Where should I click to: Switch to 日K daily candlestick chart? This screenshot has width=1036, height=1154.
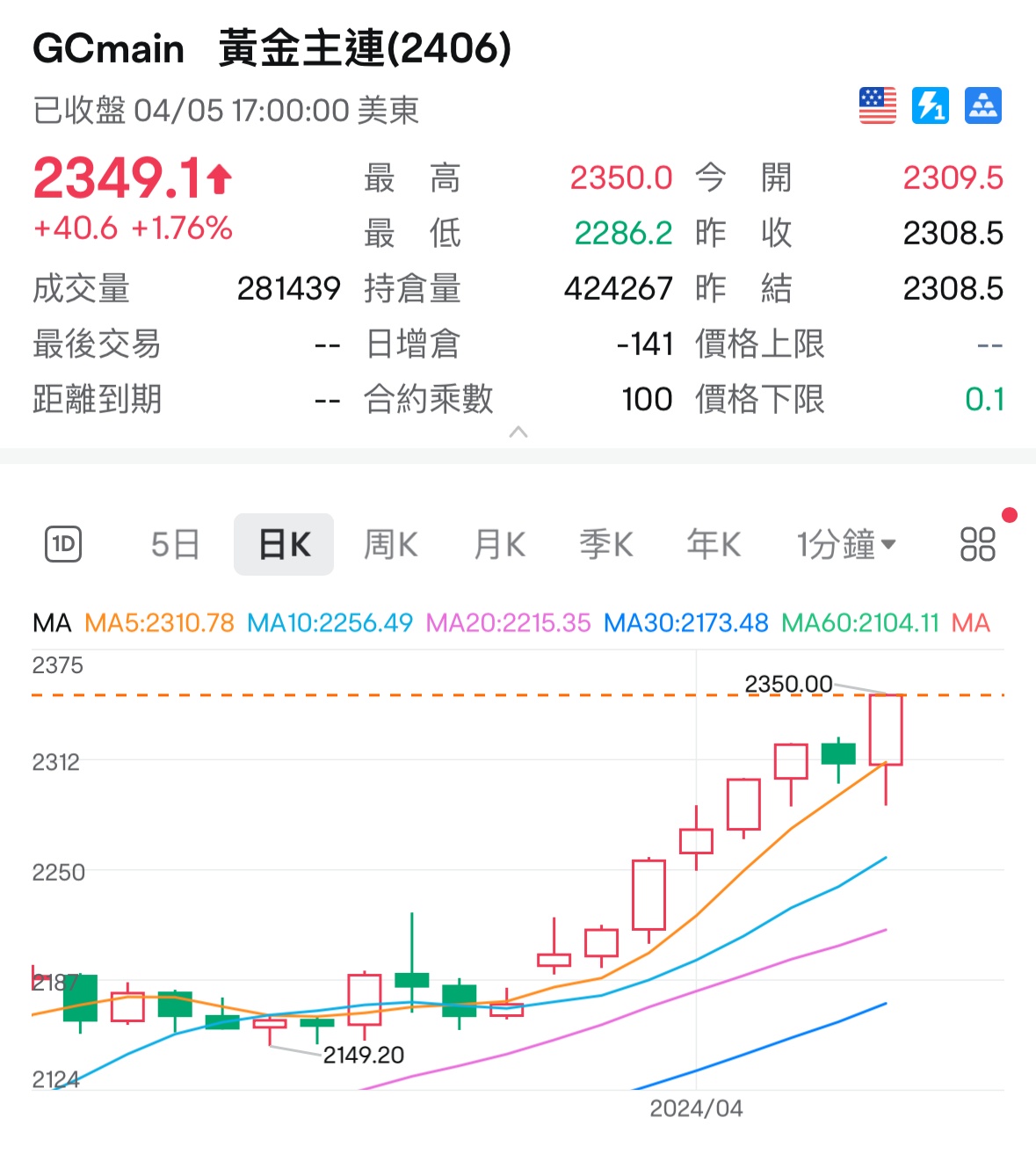[284, 544]
